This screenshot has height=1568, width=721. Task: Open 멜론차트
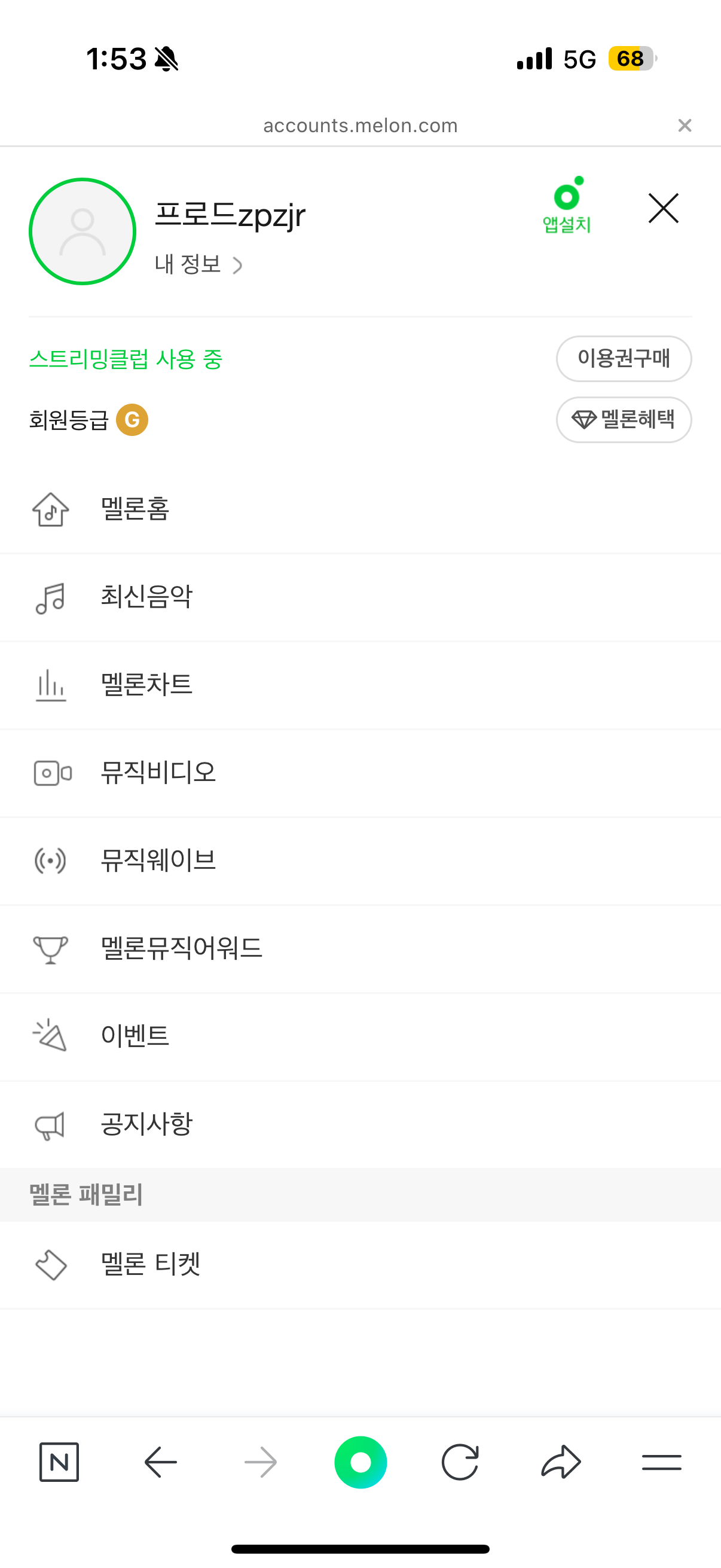pos(360,685)
